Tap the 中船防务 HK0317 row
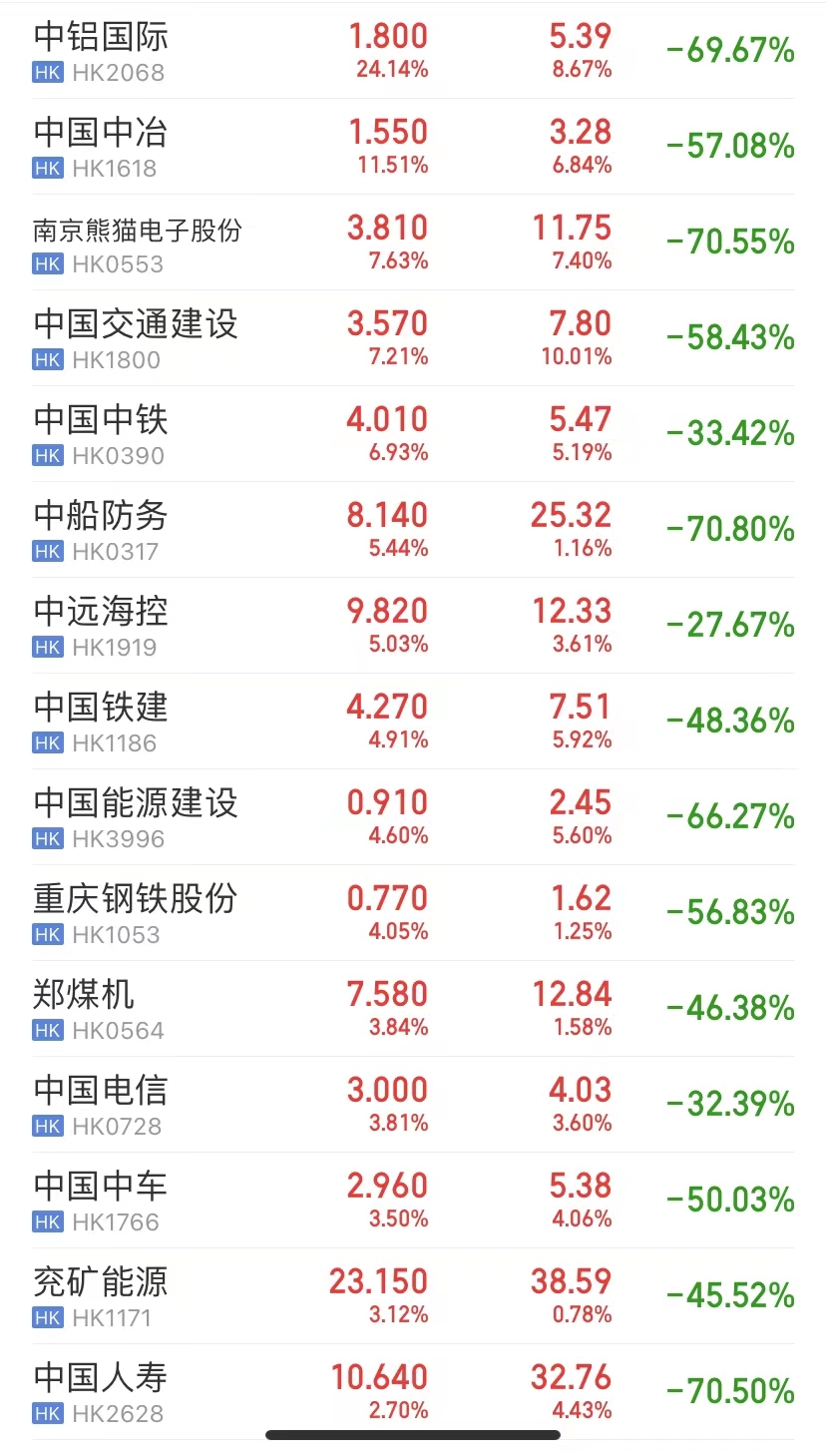The width and height of the screenshot is (826, 1456). pos(413,529)
